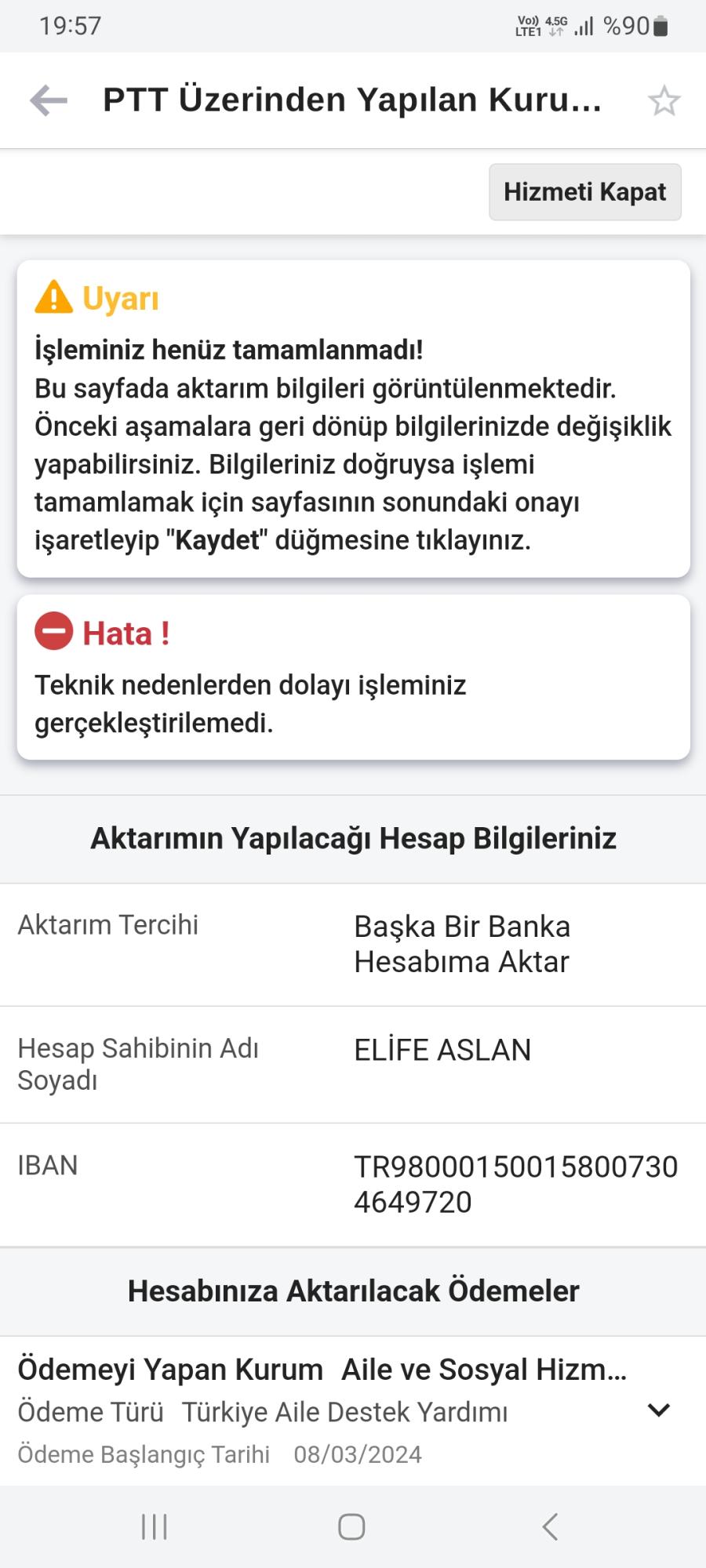Screen dimensions: 706x1568
Task: Tap the page title PTT Üzerinden Yapılan
Action: tap(352, 100)
